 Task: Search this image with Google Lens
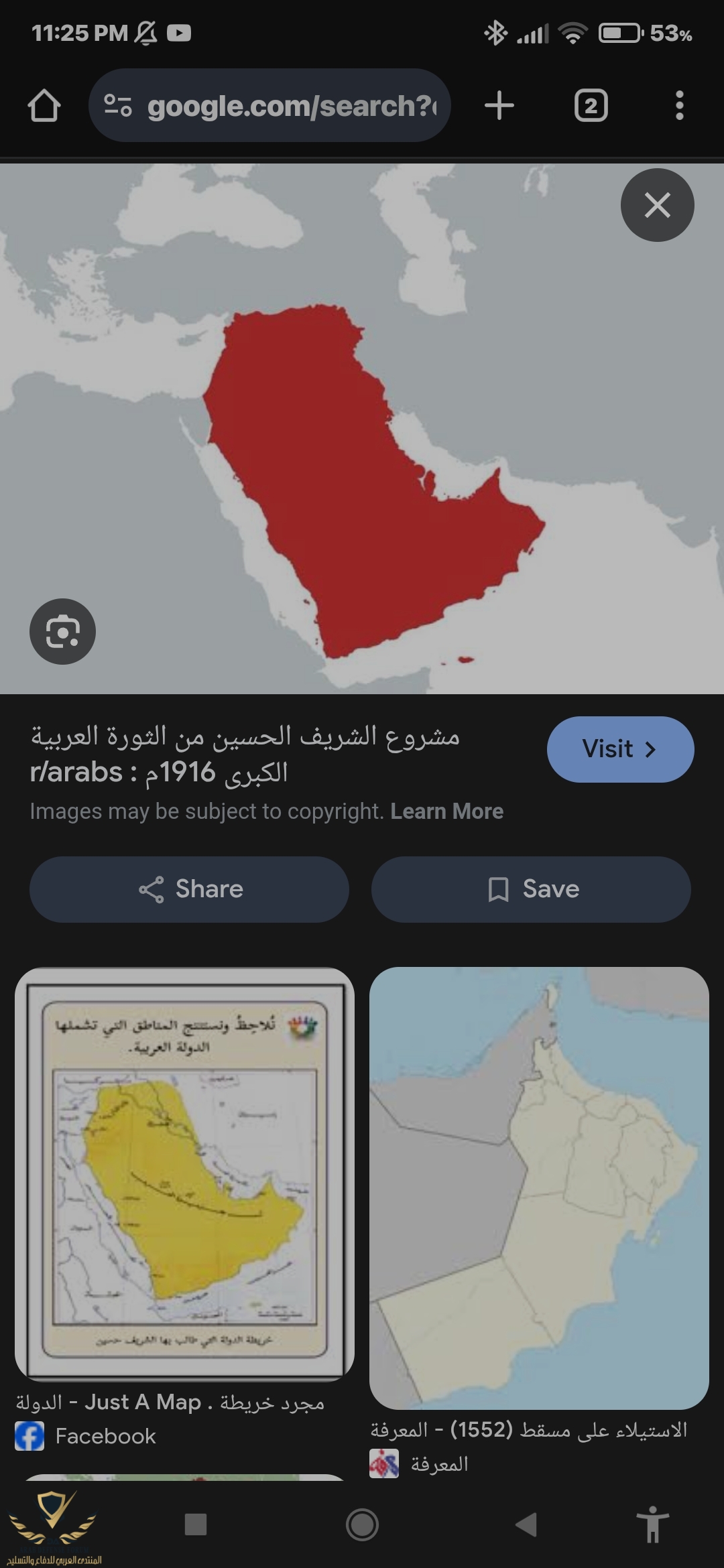click(x=62, y=631)
